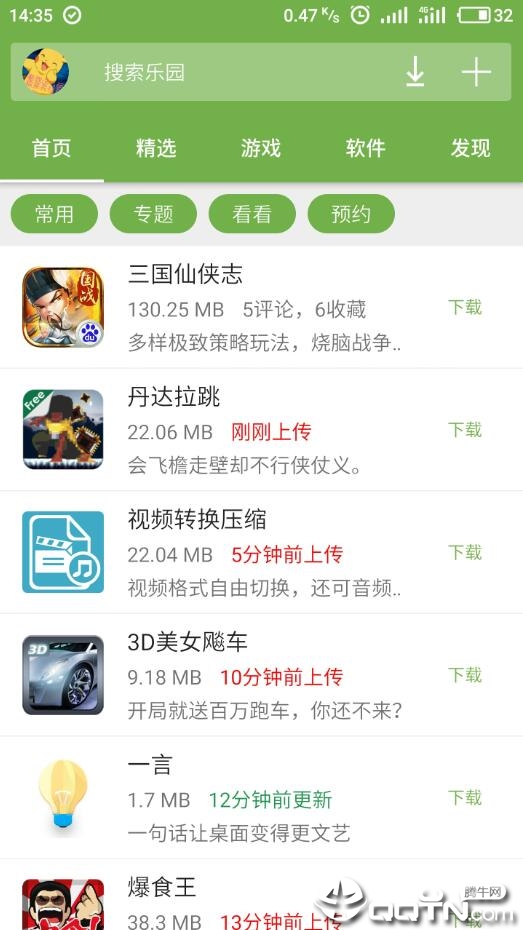Open the 一言 app details row
Screen dimensions: 523x930
262,798
